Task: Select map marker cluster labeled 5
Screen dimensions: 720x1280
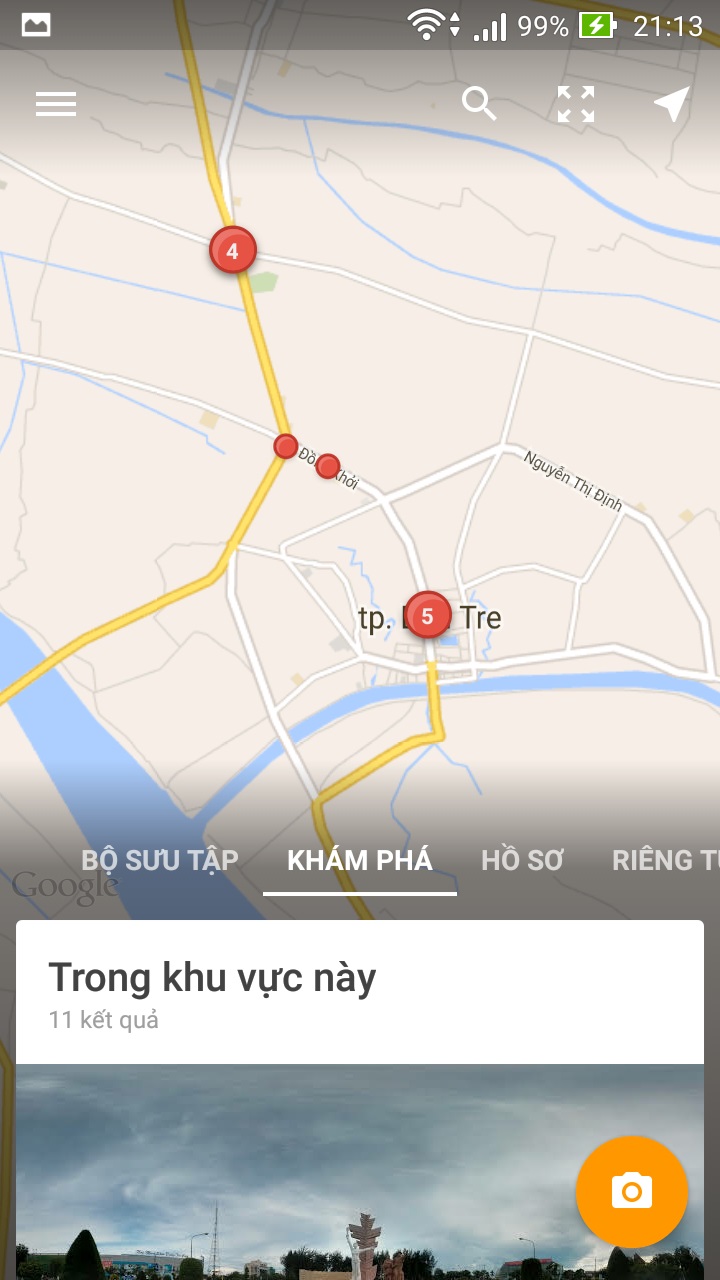Action: pos(429,616)
